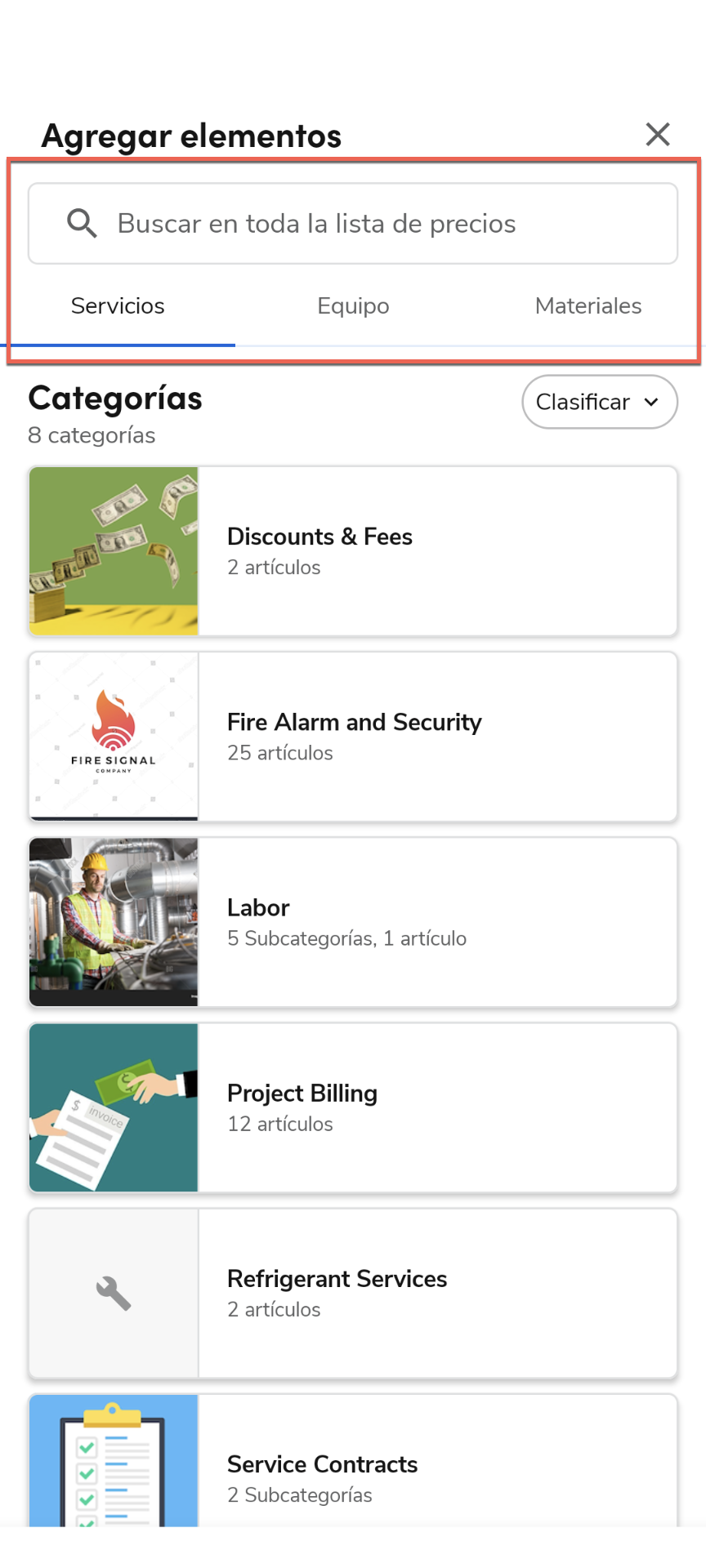Click the magnifying glass search icon
The image size is (706, 1568).
(x=81, y=223)
